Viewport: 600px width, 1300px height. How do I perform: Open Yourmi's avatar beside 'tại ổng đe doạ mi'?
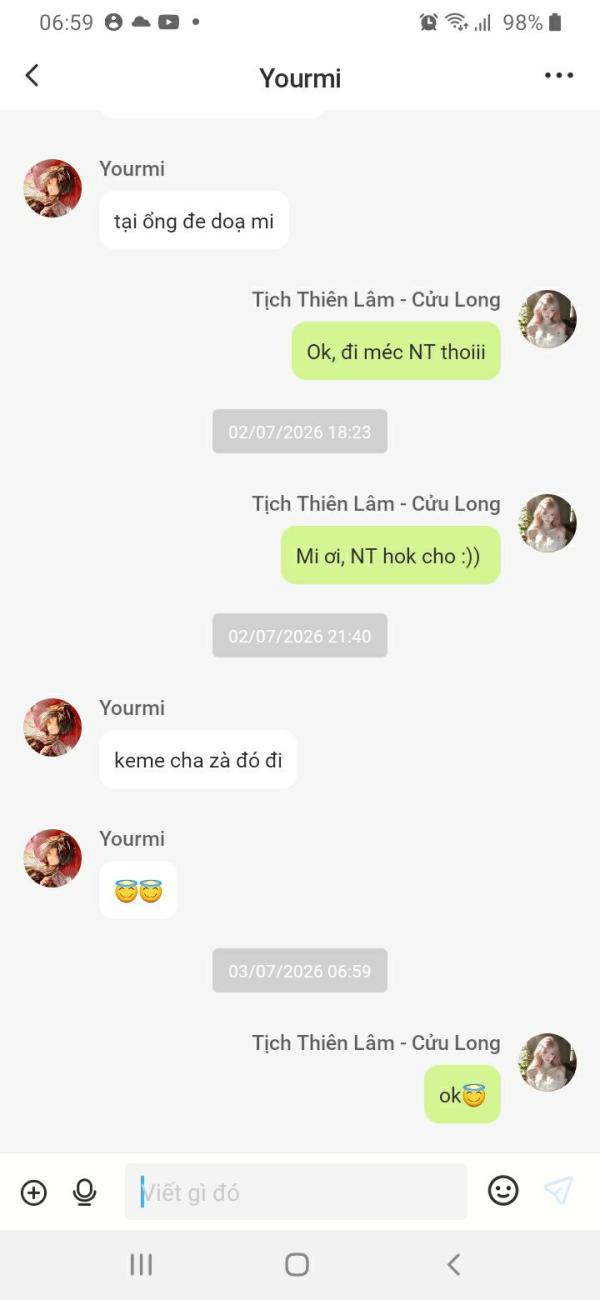click(52, 188)
